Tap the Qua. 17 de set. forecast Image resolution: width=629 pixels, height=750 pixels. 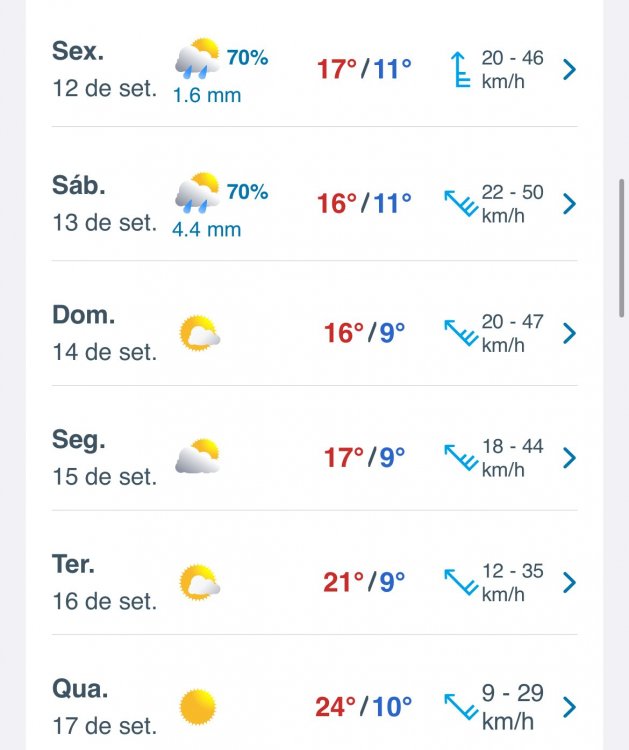pos(569,707)
